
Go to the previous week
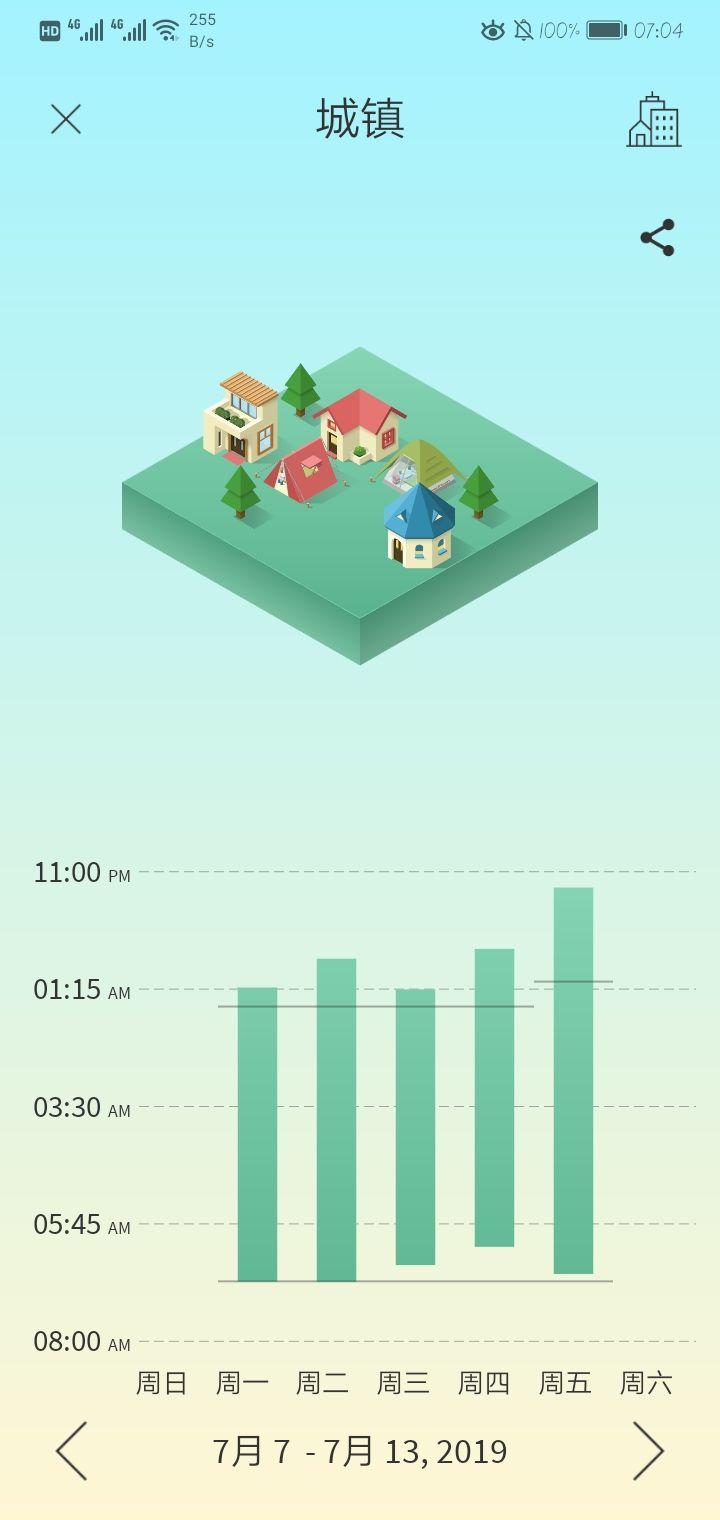[x=72, y=1450]
